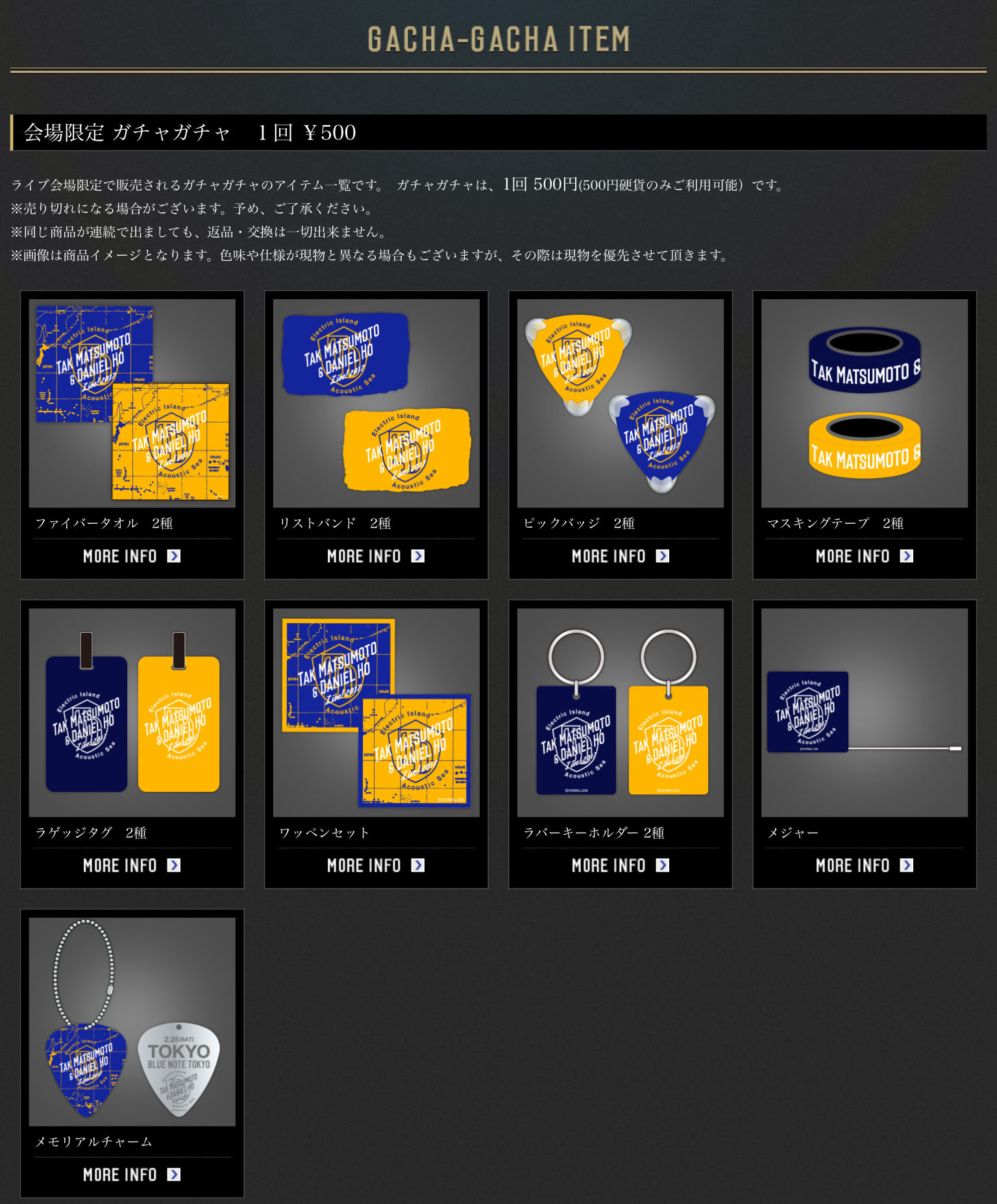View MORE INFO for ワッペンセット
997x1204 pixels.
(x=376, y=865)
